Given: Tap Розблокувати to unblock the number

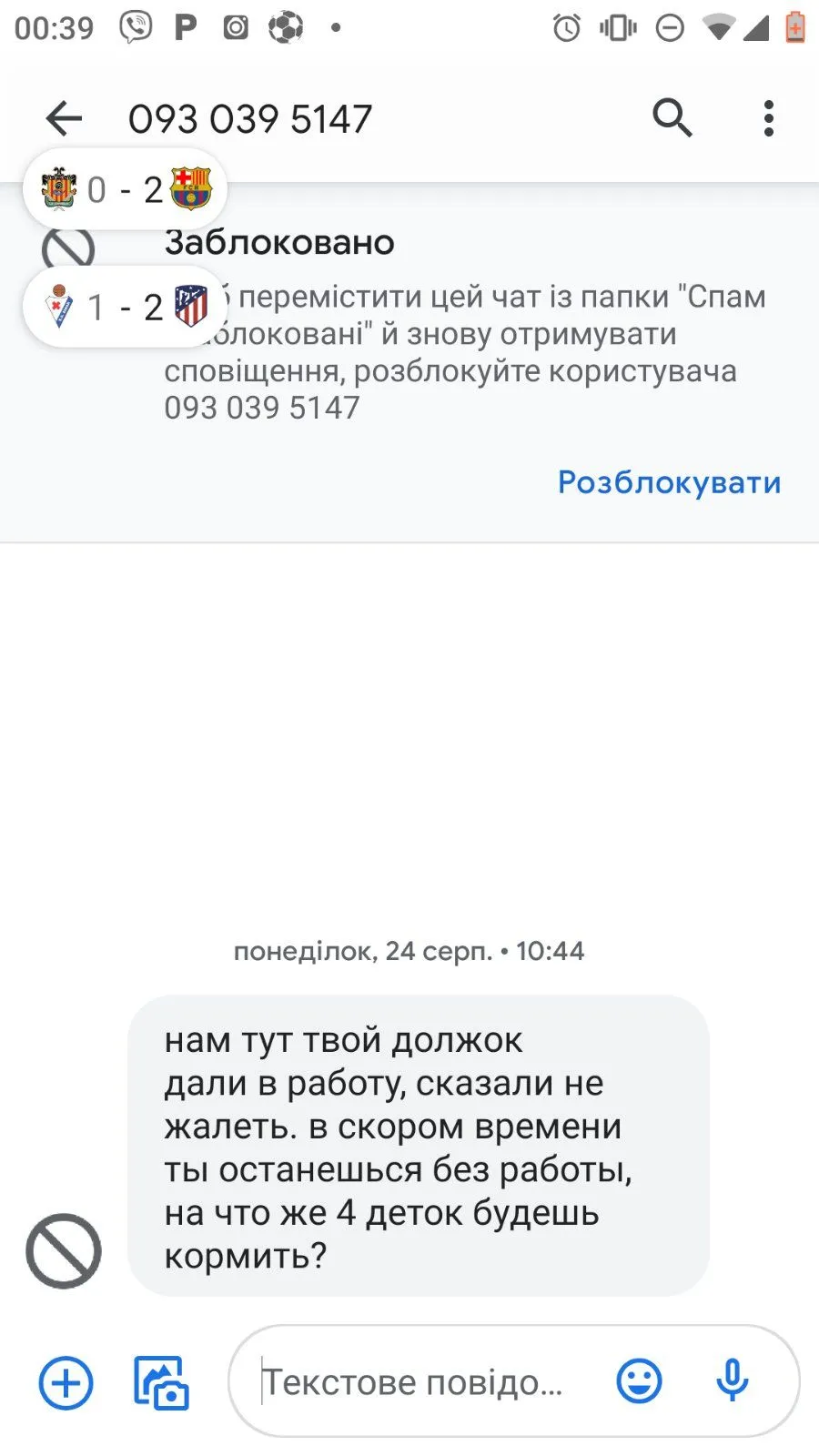Looking at the screenshot, I should [669, 482].
